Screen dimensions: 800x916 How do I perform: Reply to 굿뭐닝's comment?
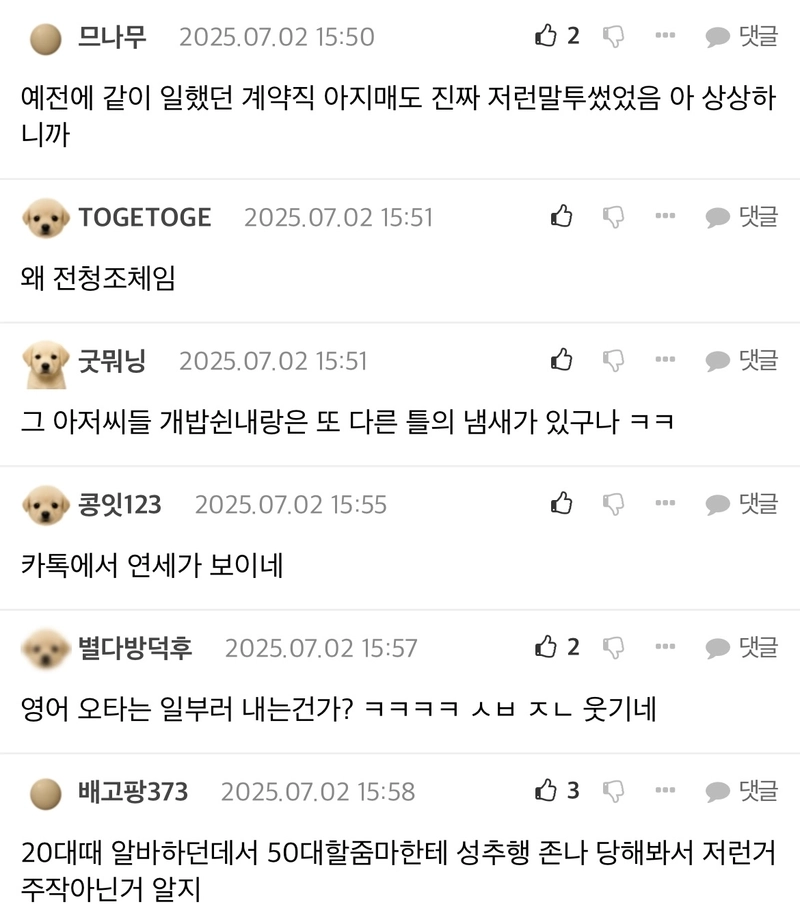click(x=741, y=360)
